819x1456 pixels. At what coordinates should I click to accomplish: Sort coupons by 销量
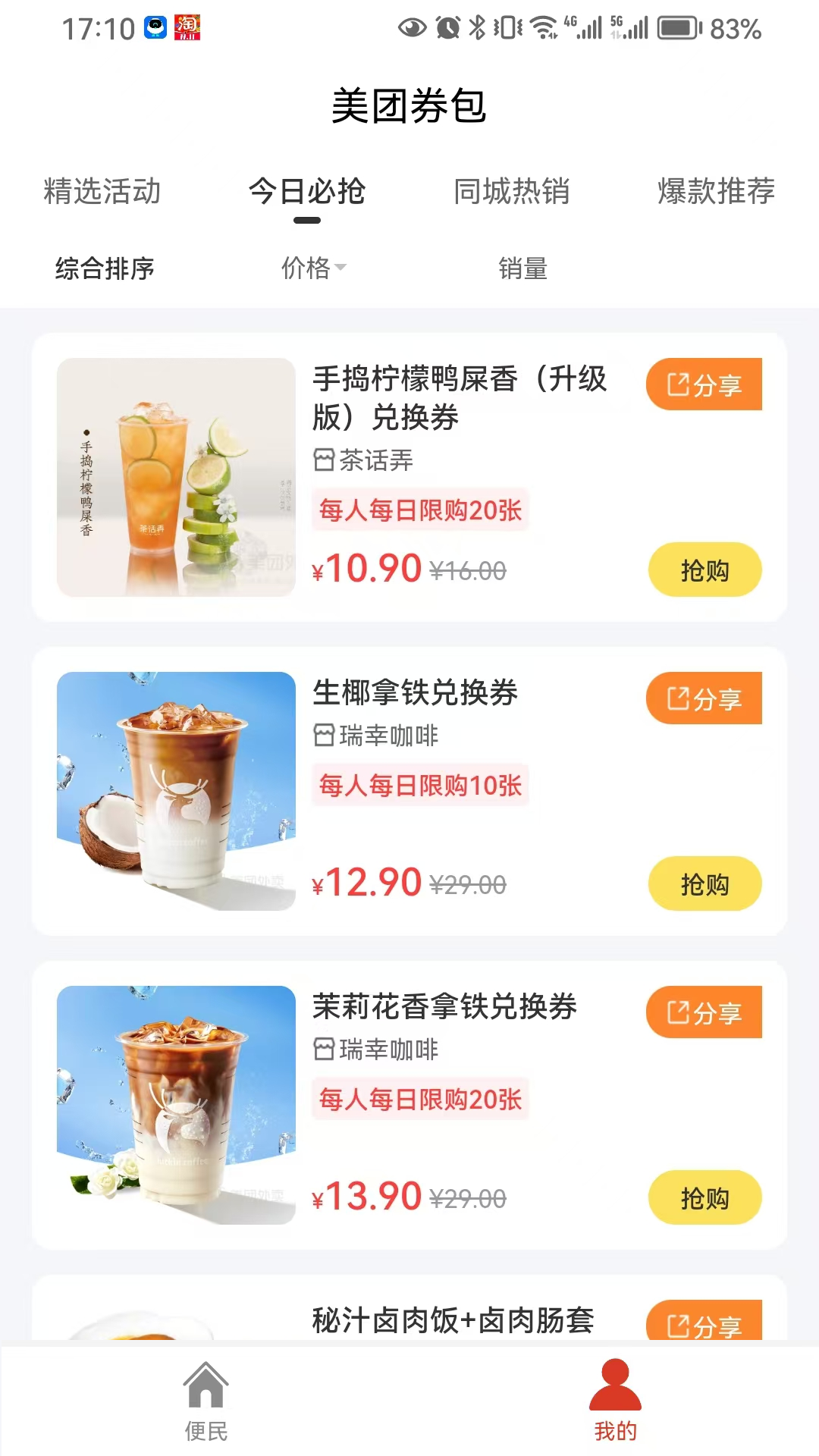click(x=522, y=268)
